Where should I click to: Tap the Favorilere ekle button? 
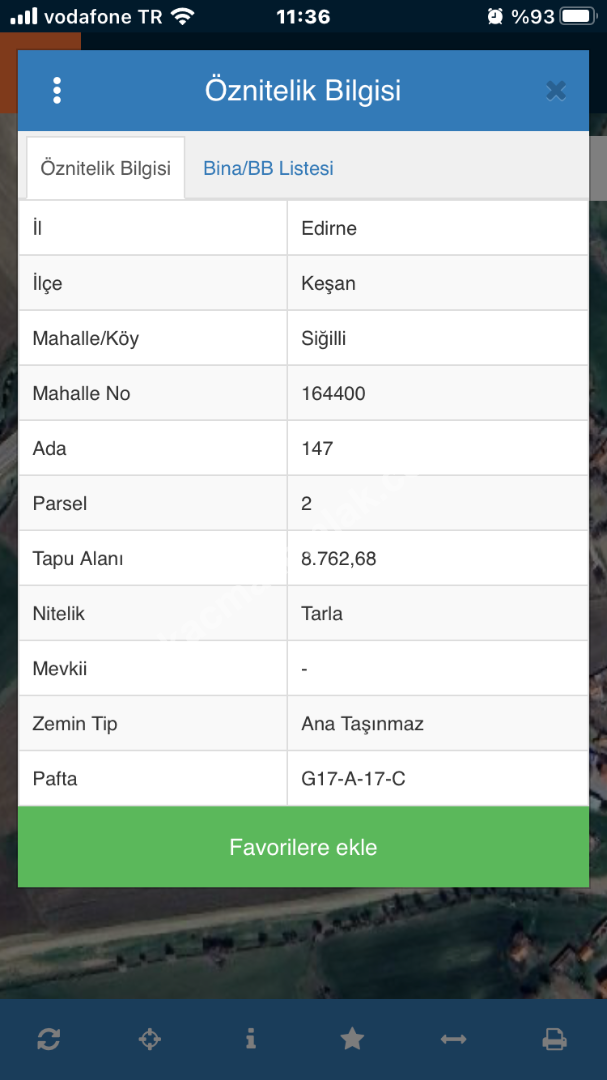coord(303,847)
